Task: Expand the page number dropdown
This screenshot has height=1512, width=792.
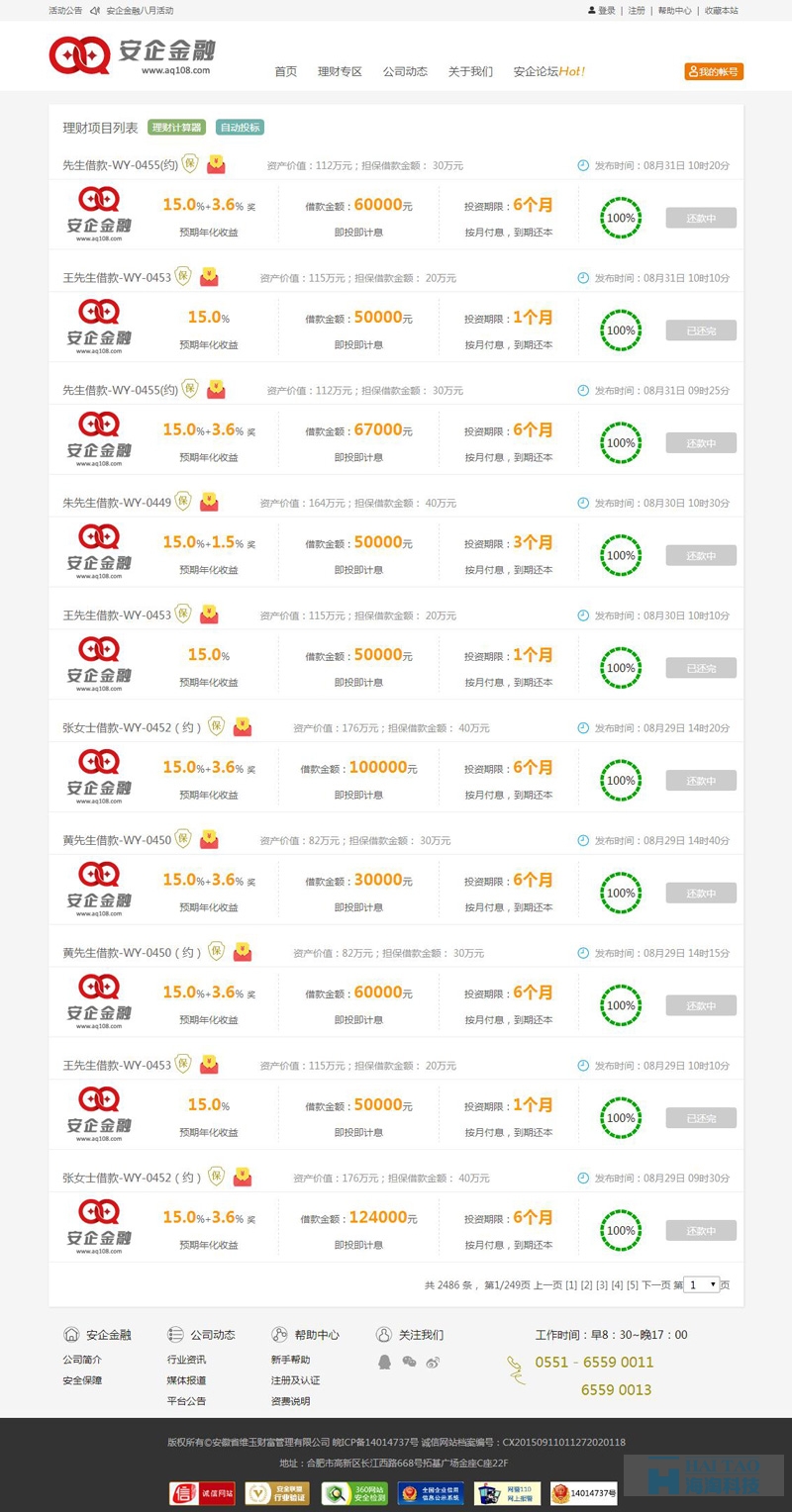Action: pyautogui.click(x=702, y=1284)
